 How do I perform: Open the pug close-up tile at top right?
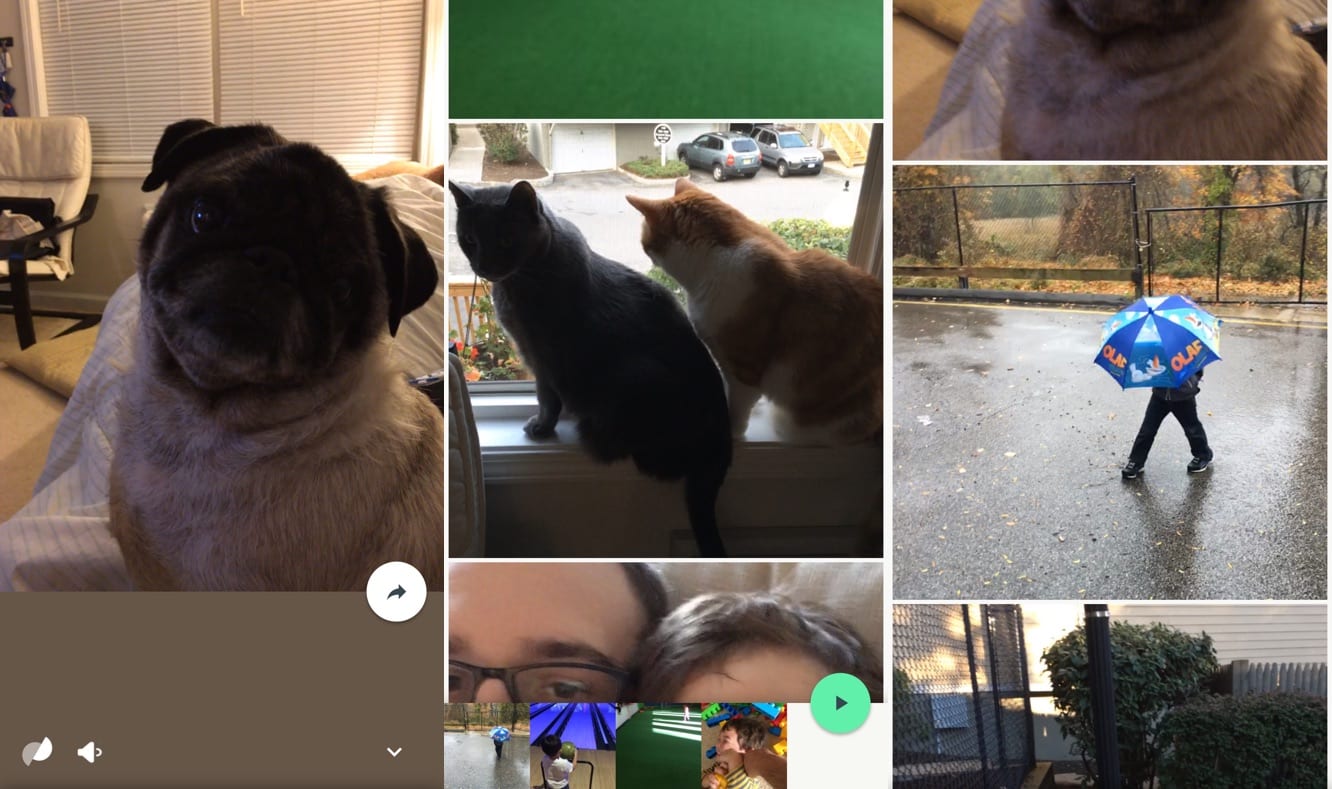tap(1110, 78)
